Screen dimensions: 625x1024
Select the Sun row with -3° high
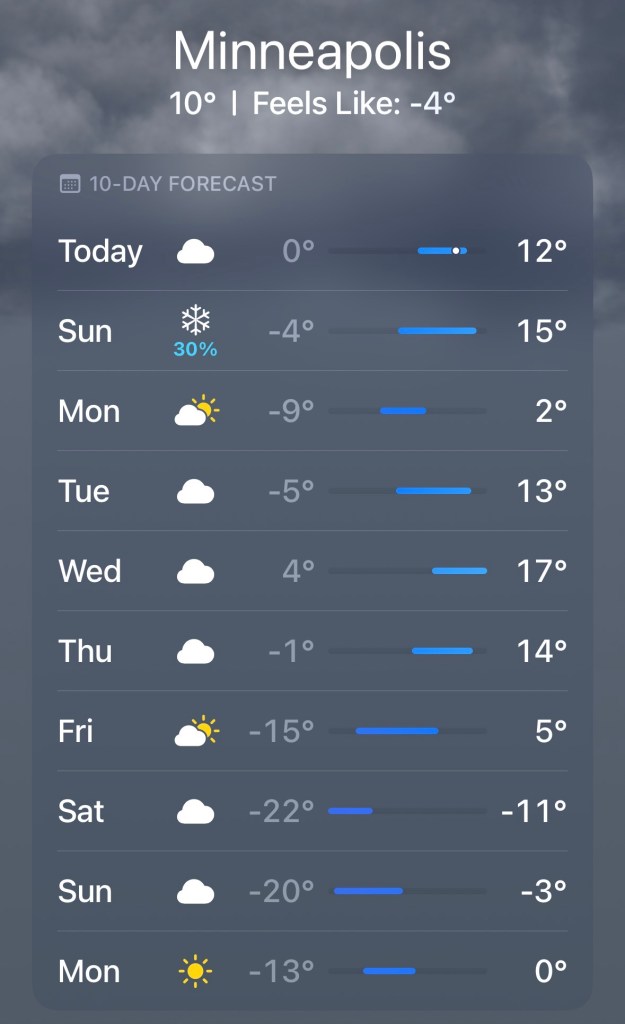(x=312, y=891)
